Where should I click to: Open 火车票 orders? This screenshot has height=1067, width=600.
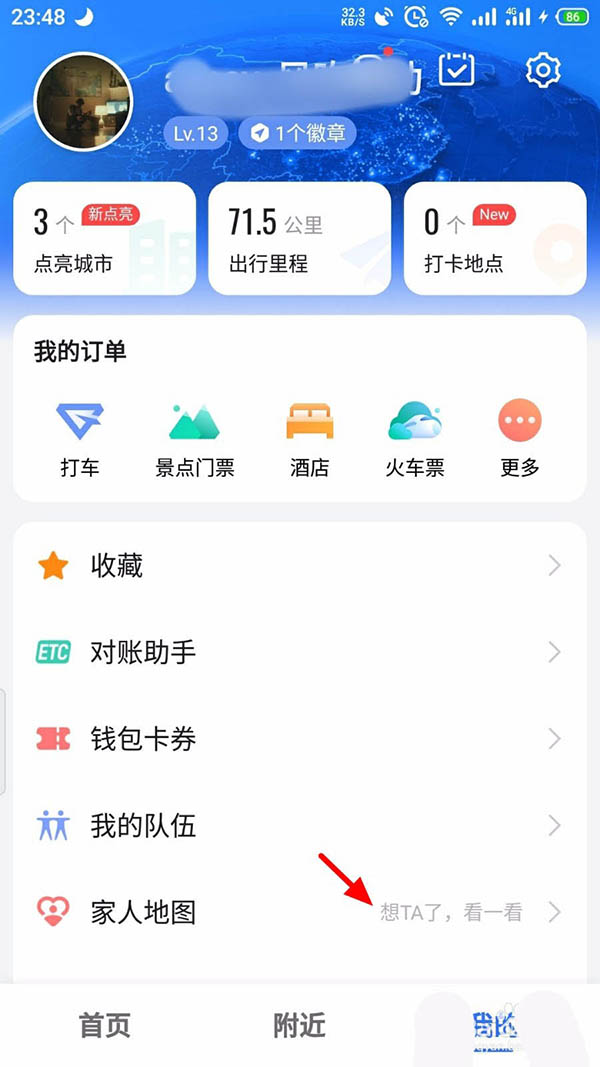point(415,438)
